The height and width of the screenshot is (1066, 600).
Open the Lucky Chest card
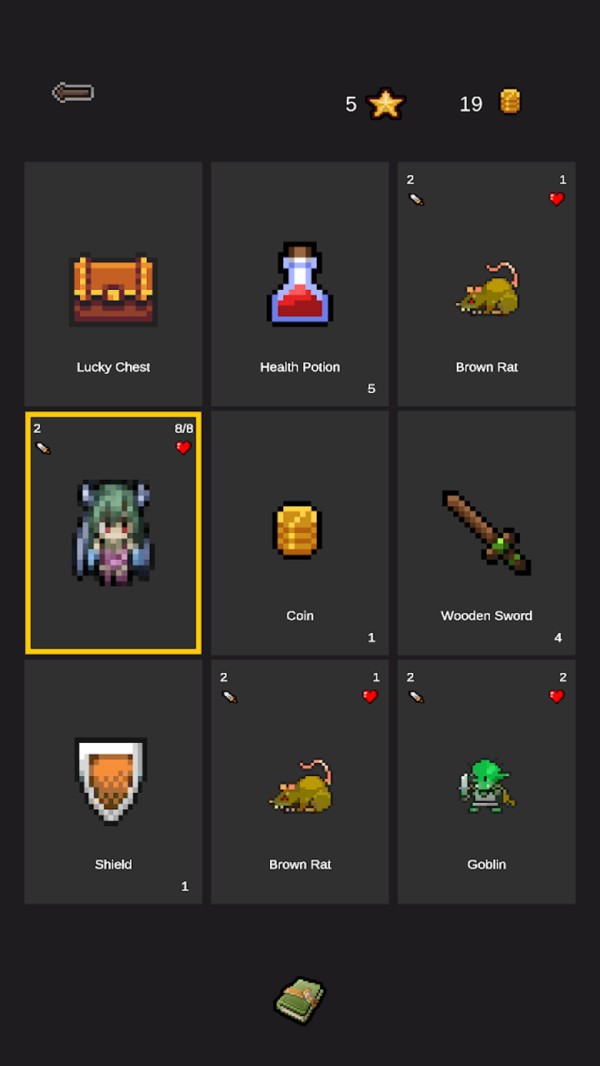[x=113, y=284]
